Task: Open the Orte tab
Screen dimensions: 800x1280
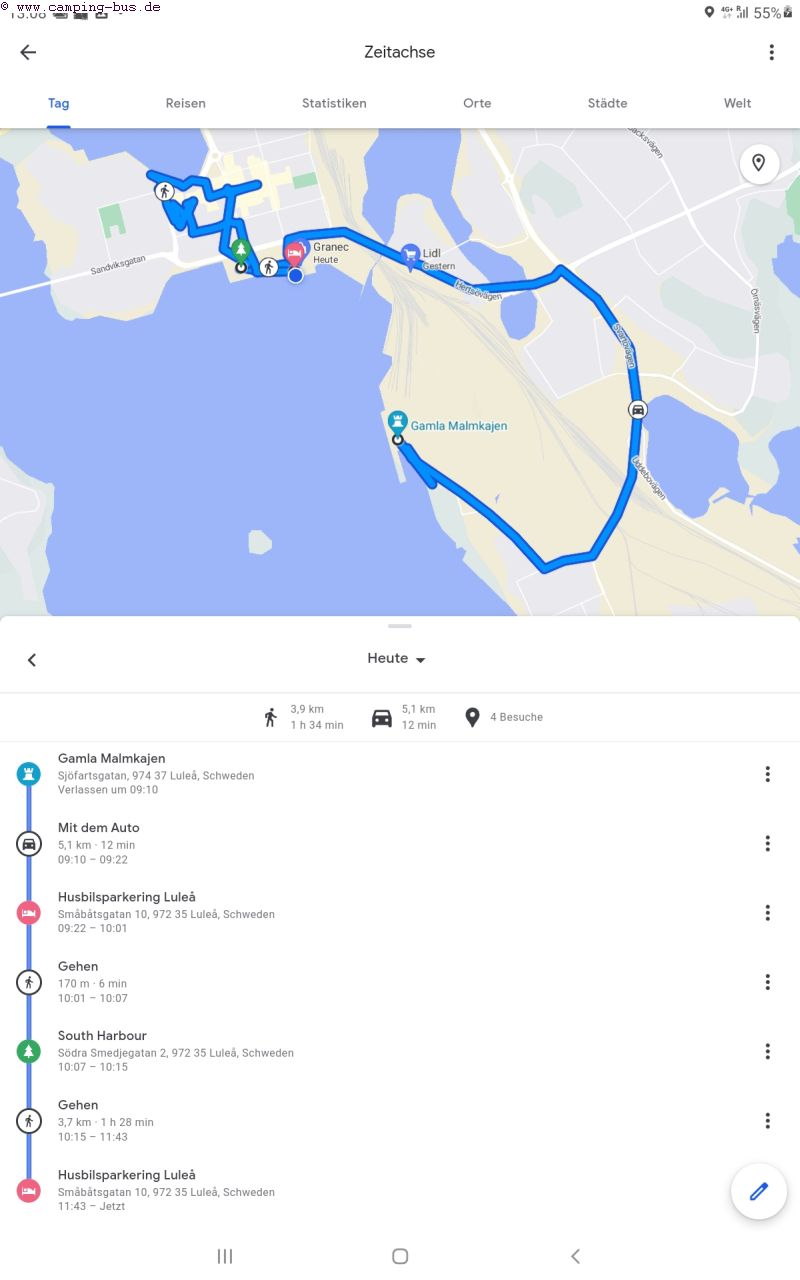Action: pos(477,103)
